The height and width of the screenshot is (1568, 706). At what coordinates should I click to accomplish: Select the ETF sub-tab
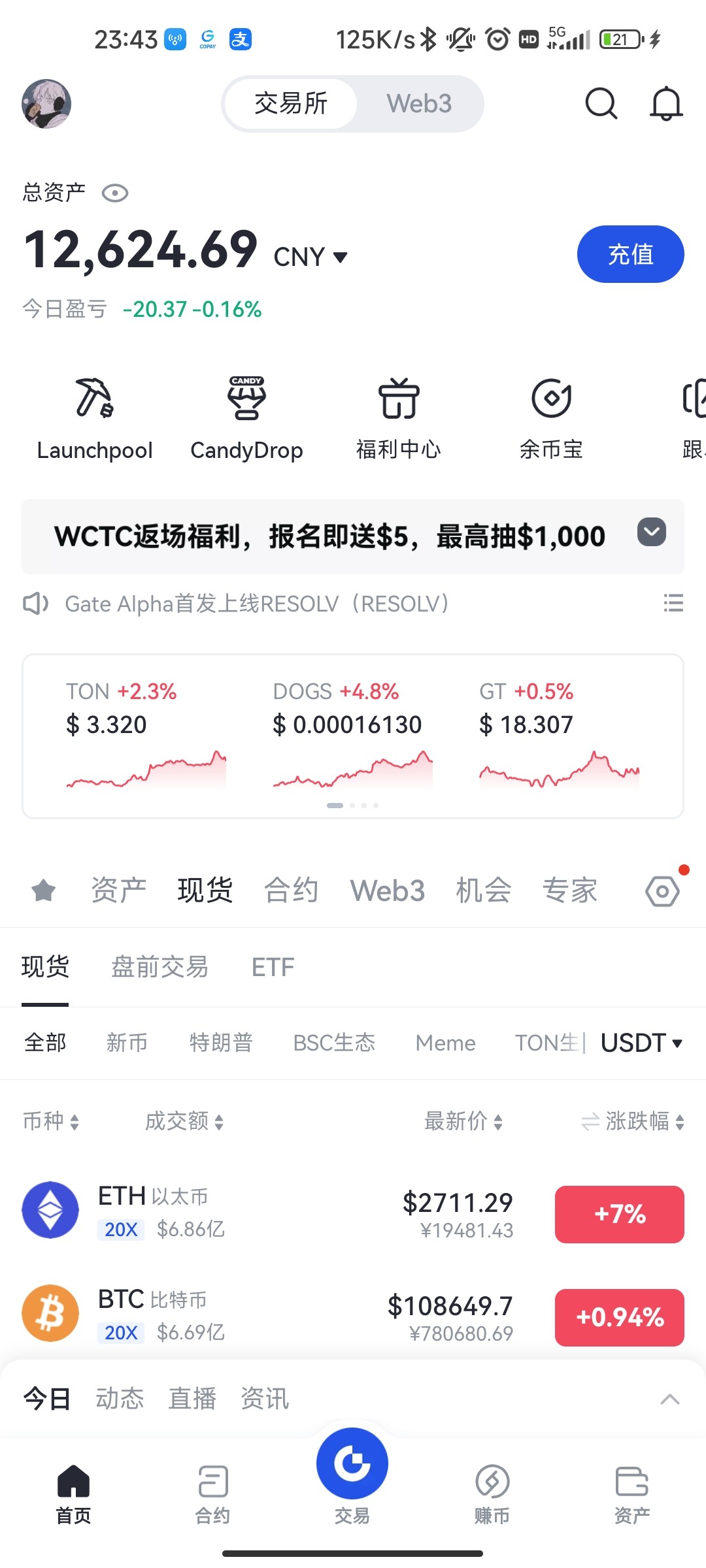point(273,968)
